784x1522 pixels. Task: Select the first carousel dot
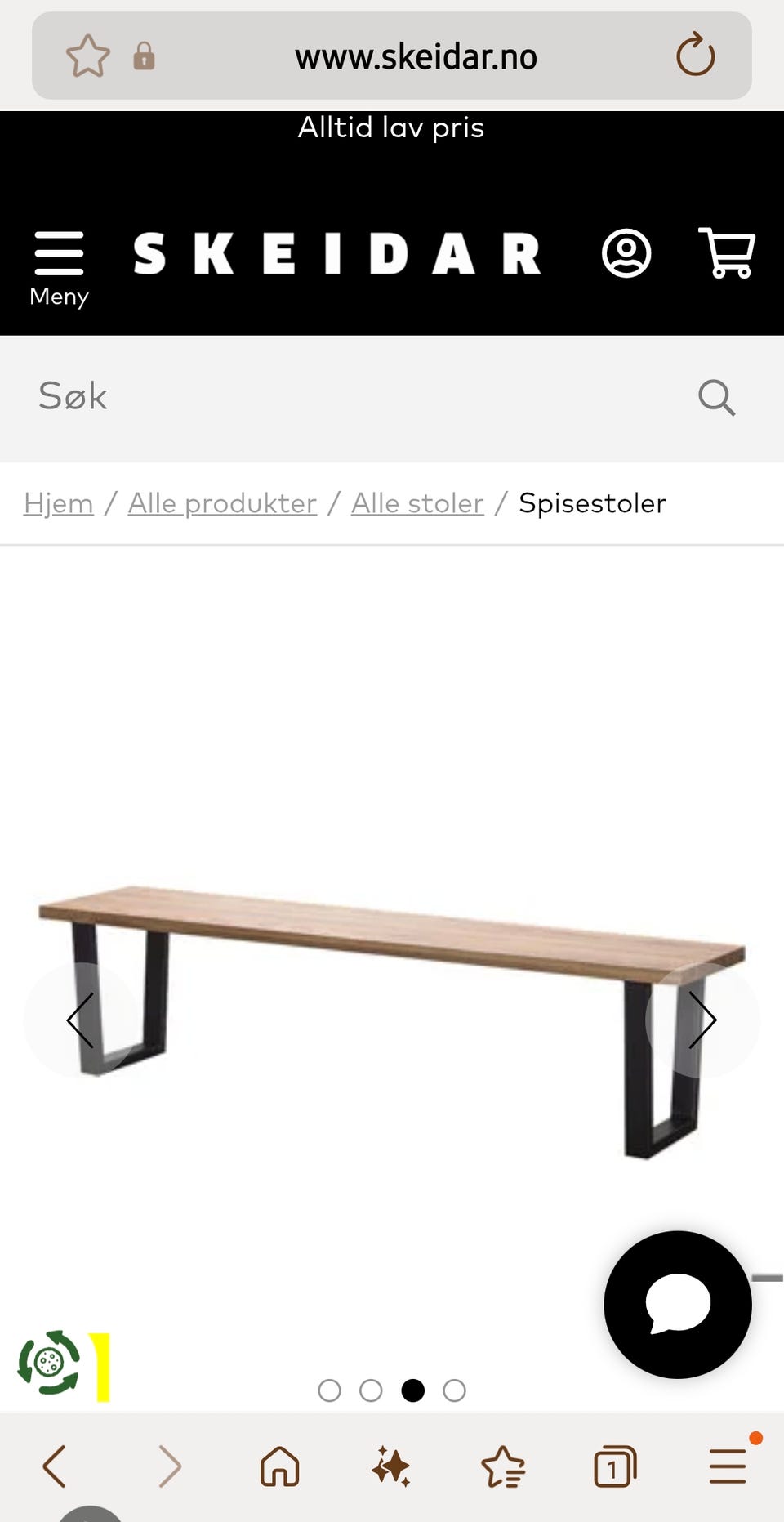pyautogui.click(x=332, y=1391)
